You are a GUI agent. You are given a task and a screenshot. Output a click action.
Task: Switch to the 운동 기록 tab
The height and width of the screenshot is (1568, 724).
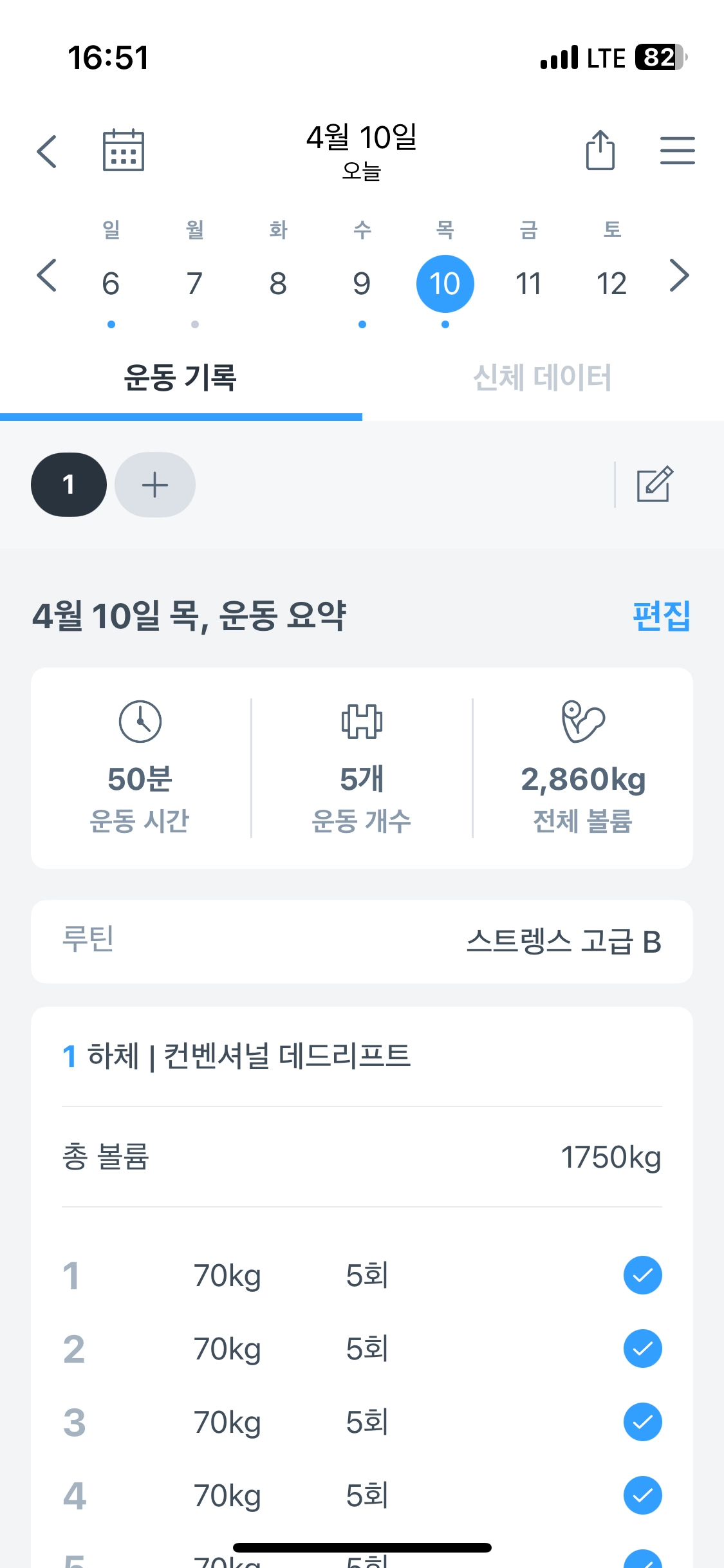click(x=180, y=378)
